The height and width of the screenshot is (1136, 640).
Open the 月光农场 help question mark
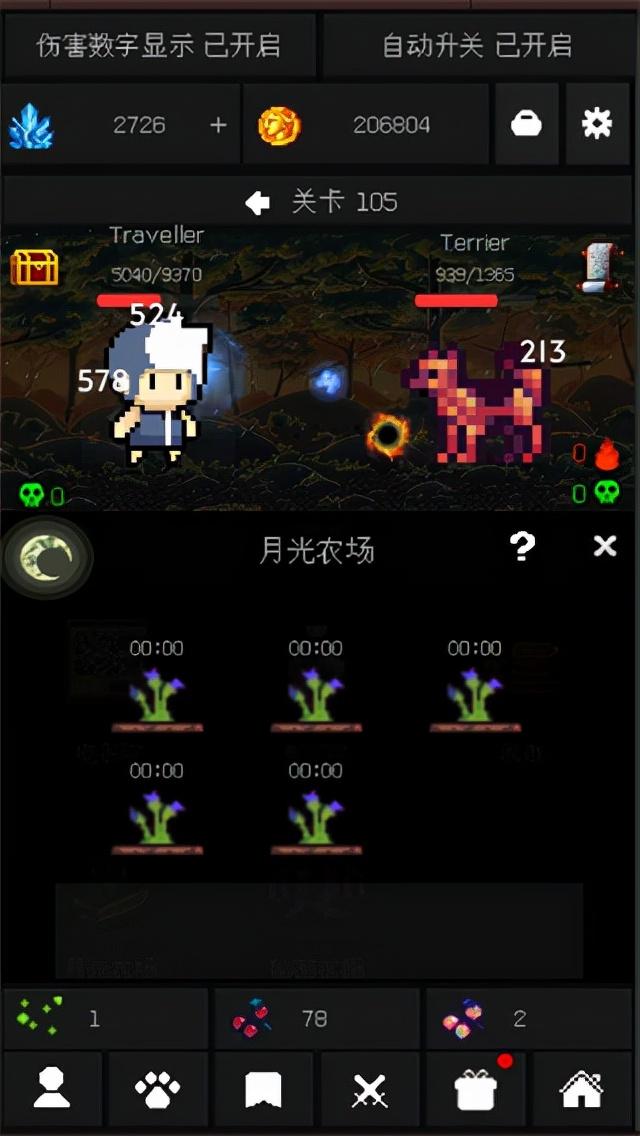[x=522, y=547]
